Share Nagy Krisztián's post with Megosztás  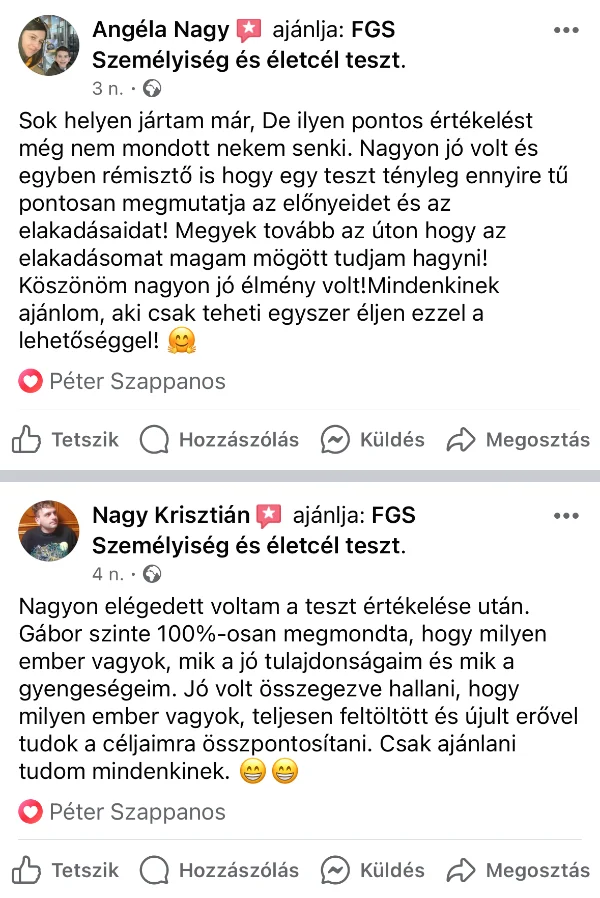click(x=518, y=870)
